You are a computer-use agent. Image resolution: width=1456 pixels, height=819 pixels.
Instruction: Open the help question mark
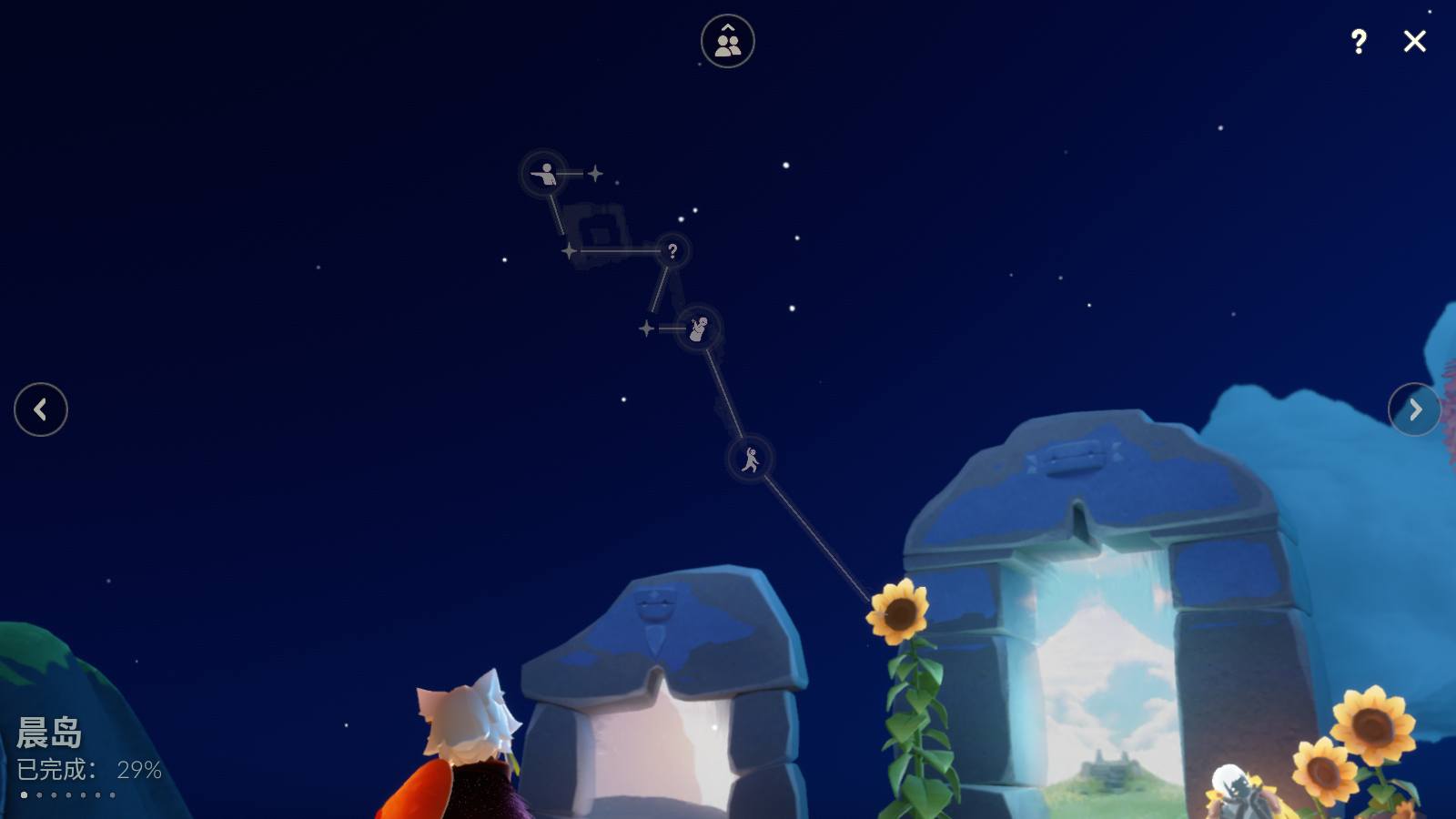(x=1358, y=41)
